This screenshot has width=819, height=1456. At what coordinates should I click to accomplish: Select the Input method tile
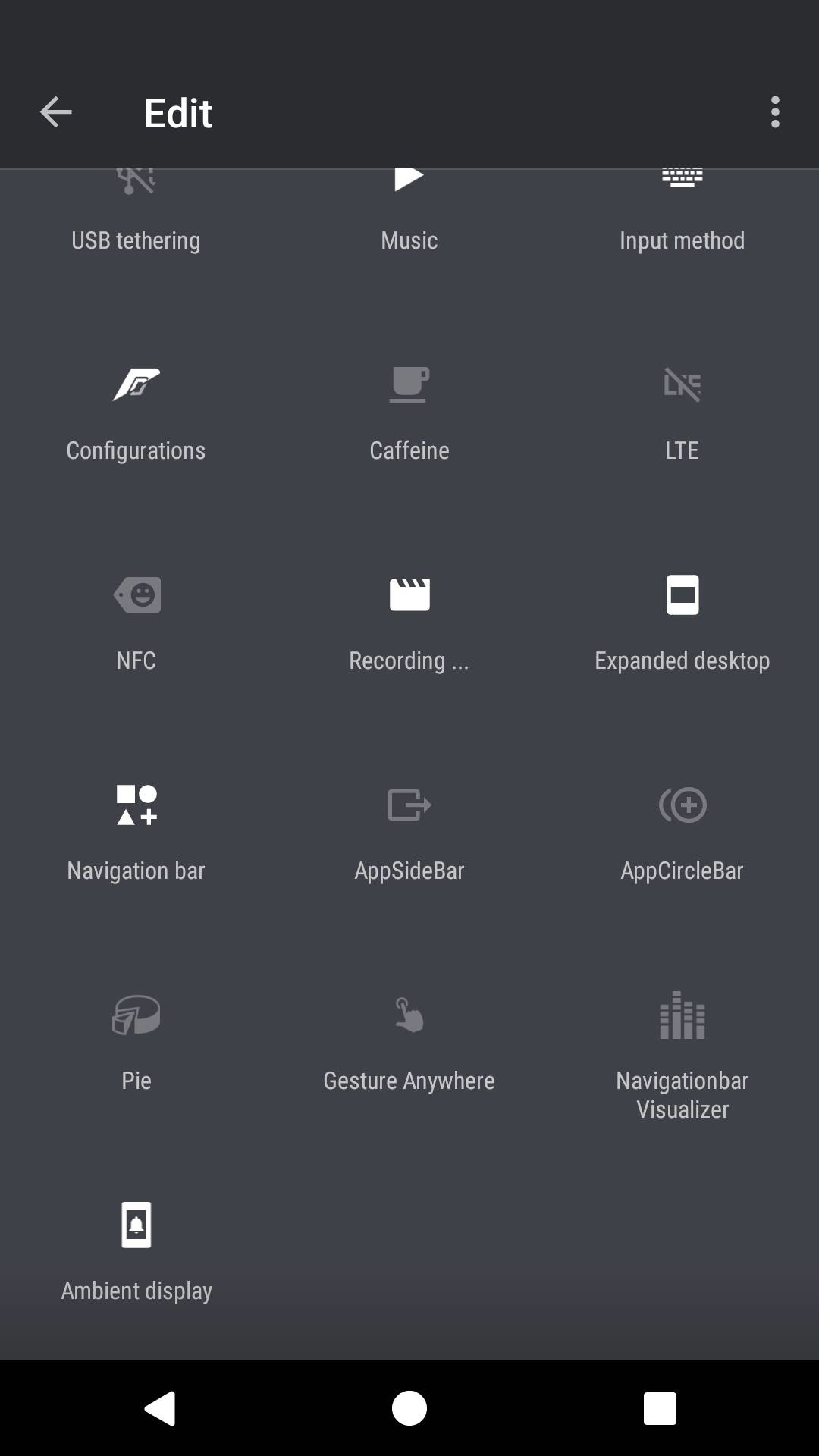click(682, 216)
